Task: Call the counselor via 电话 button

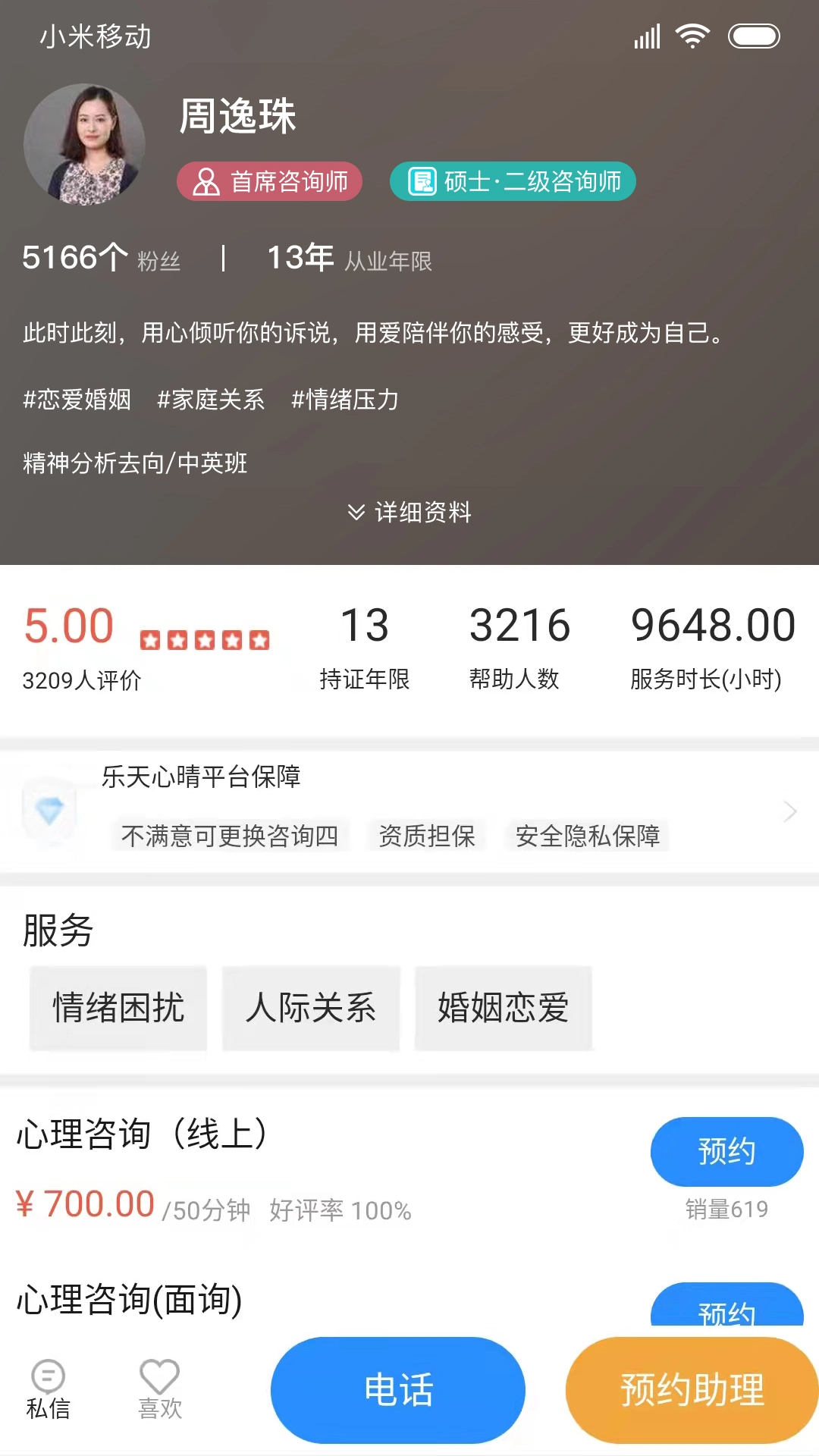Action: [398, 1389]
